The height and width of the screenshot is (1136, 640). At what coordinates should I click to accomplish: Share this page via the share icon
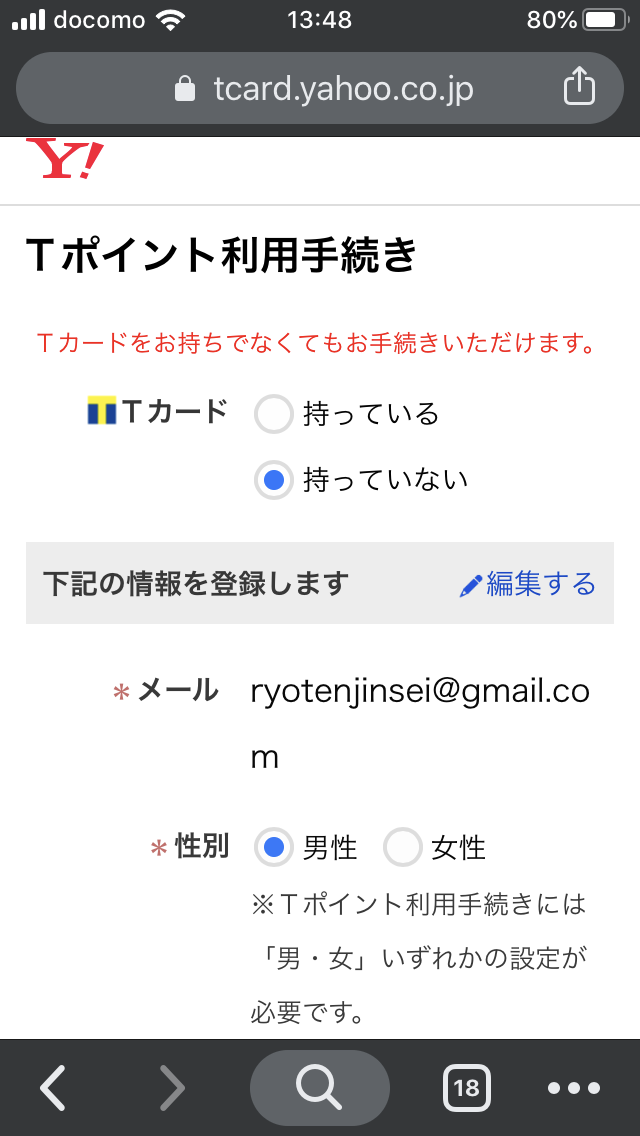(x=579, y=88)
